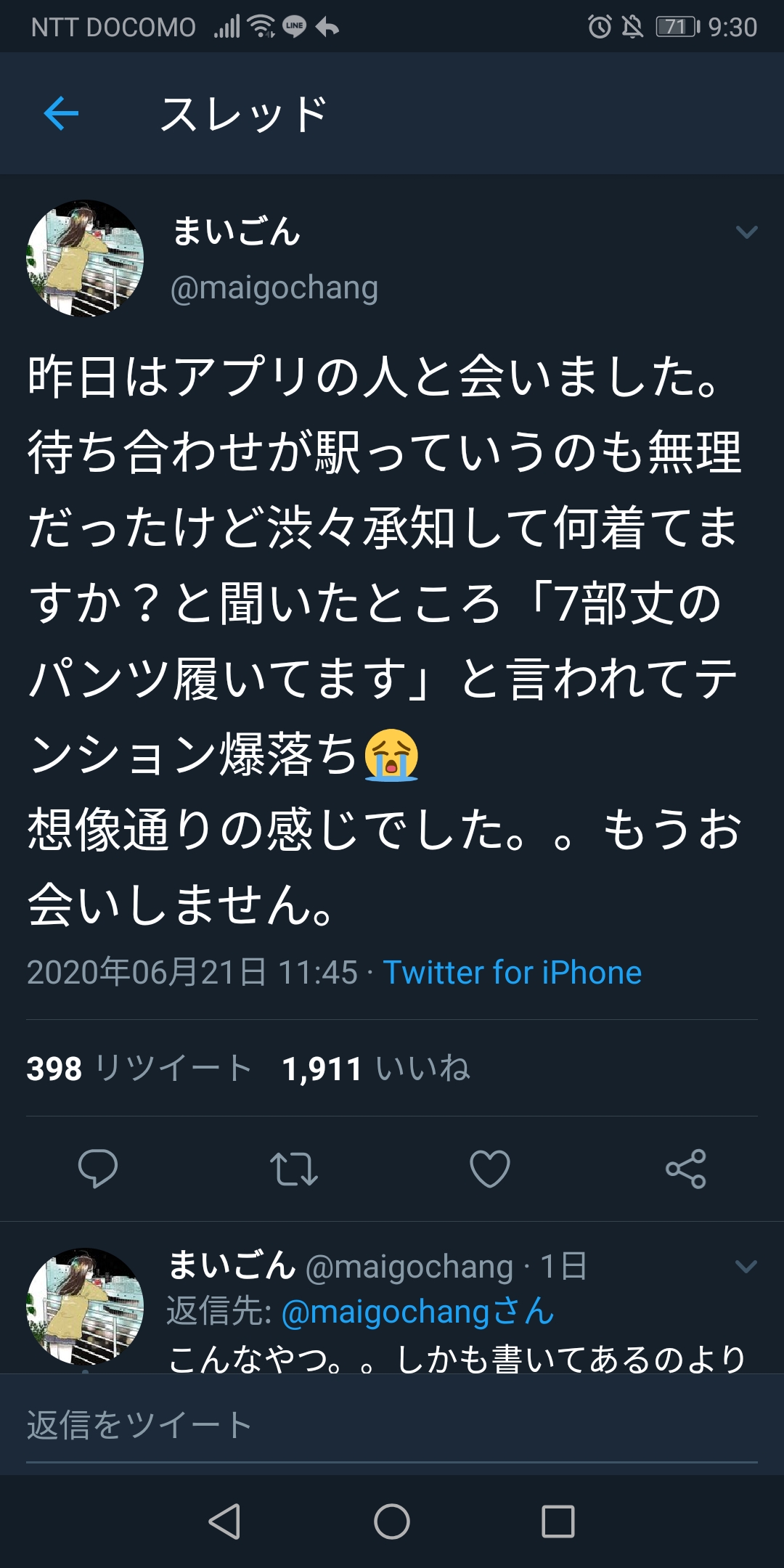This screenshot has height=1568, width=784.
Task: Expand the main tweet's options chevron
Action: [746, 232]
